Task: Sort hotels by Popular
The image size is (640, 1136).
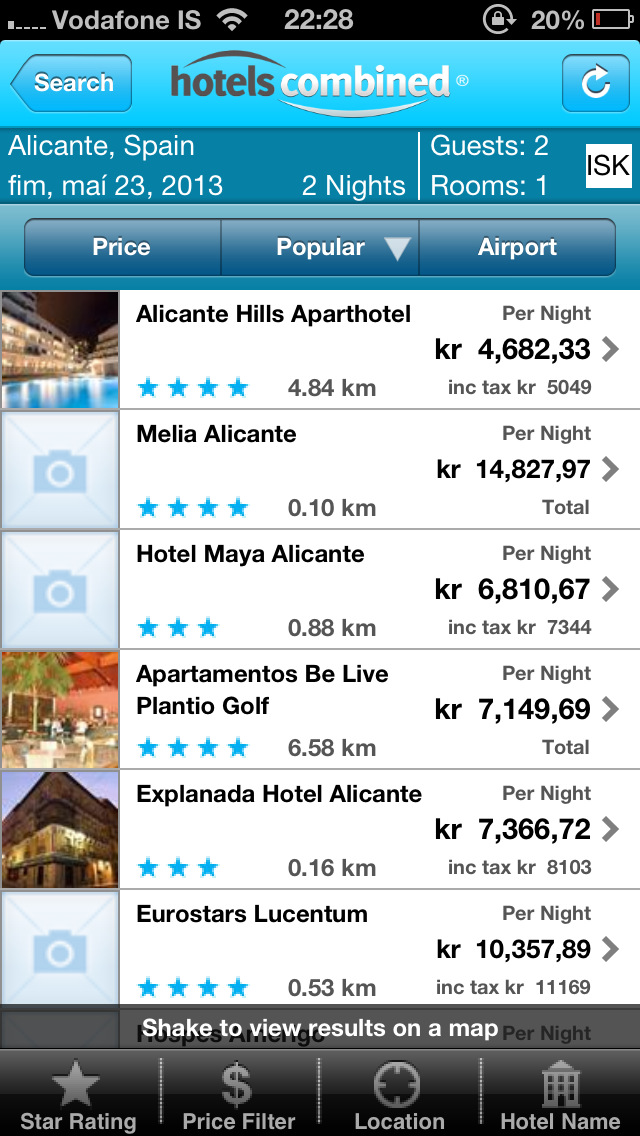Action: pyautogui.click(x=320, y=248)
